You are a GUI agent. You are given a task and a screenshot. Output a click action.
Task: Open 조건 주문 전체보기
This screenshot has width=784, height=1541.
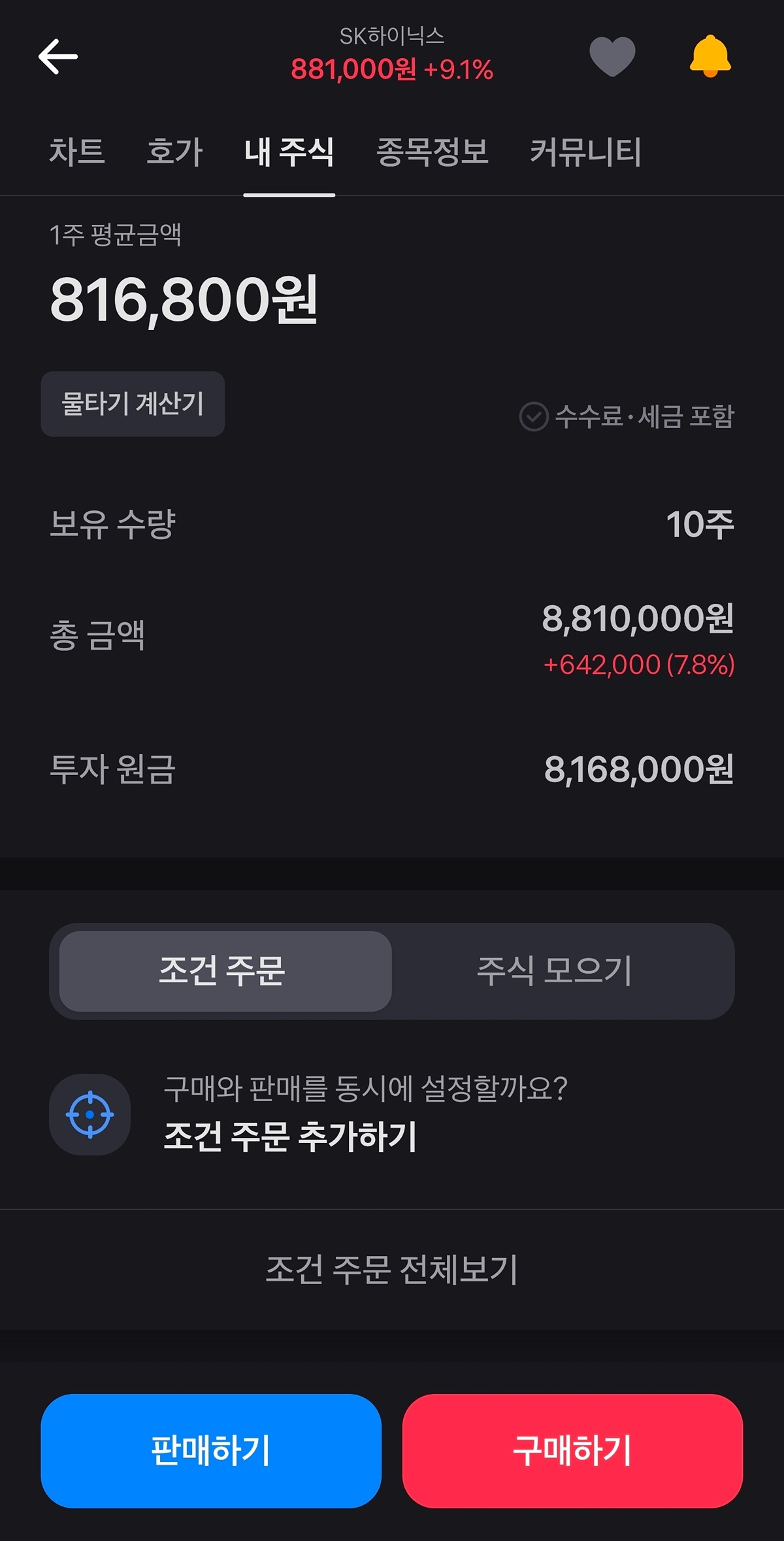tap(392, 1269)
